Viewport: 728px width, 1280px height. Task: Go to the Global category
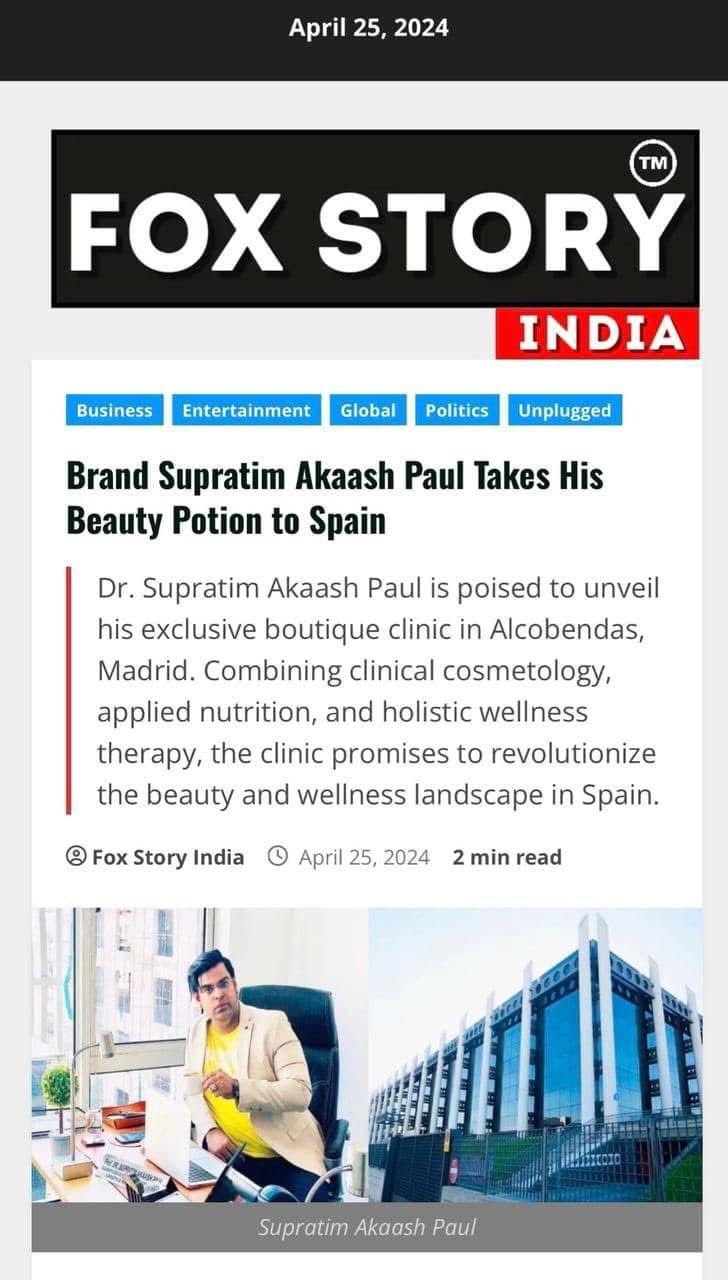368,410
